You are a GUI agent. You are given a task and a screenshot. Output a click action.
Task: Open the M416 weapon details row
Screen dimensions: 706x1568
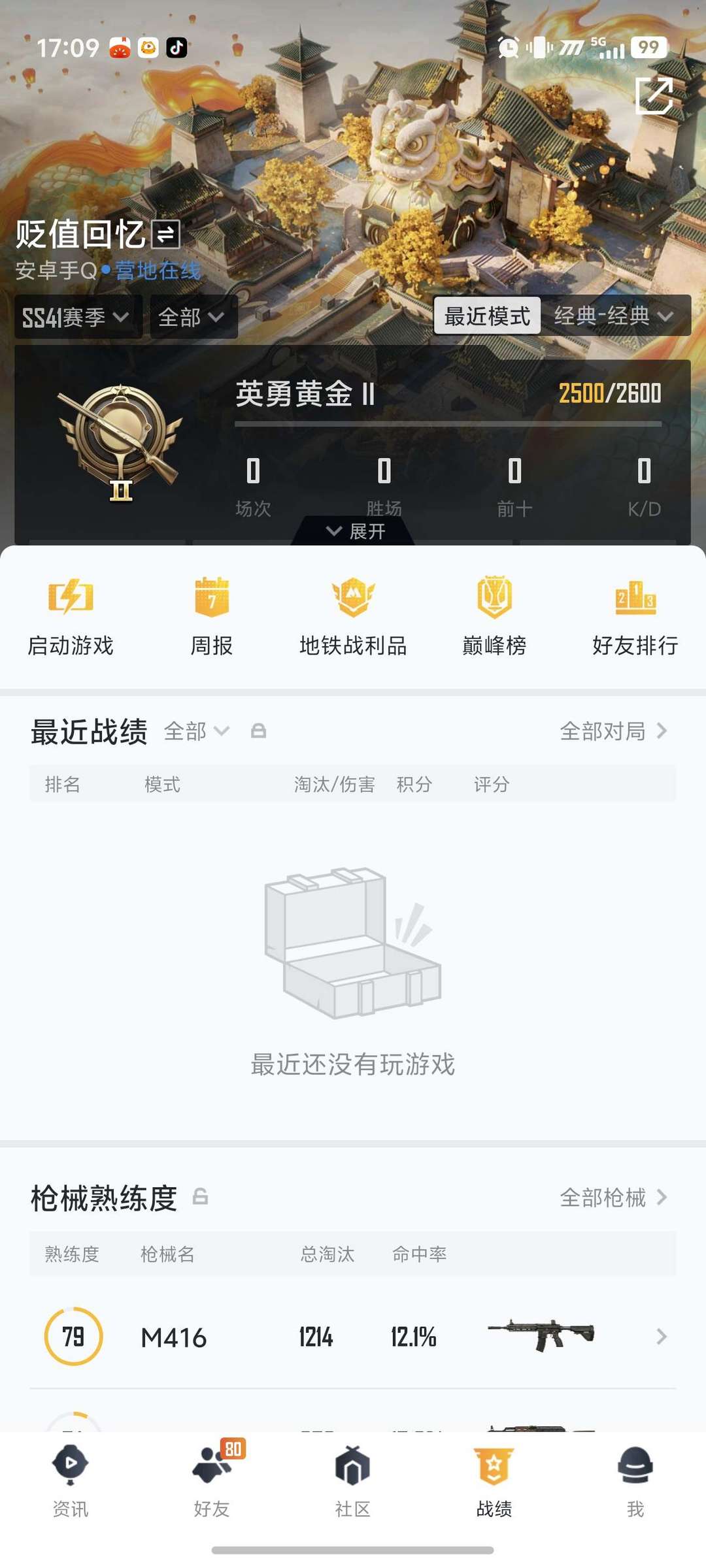pyautogui.click(x=353, y=1337)
